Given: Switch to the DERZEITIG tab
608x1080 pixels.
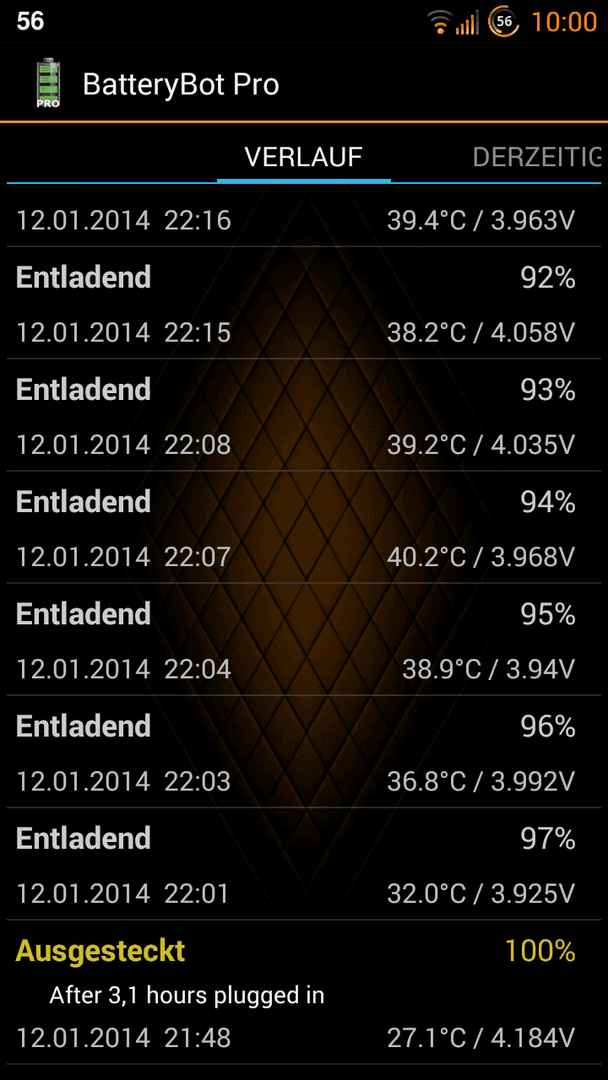Looking at the screenshot, I should (537, 157).
